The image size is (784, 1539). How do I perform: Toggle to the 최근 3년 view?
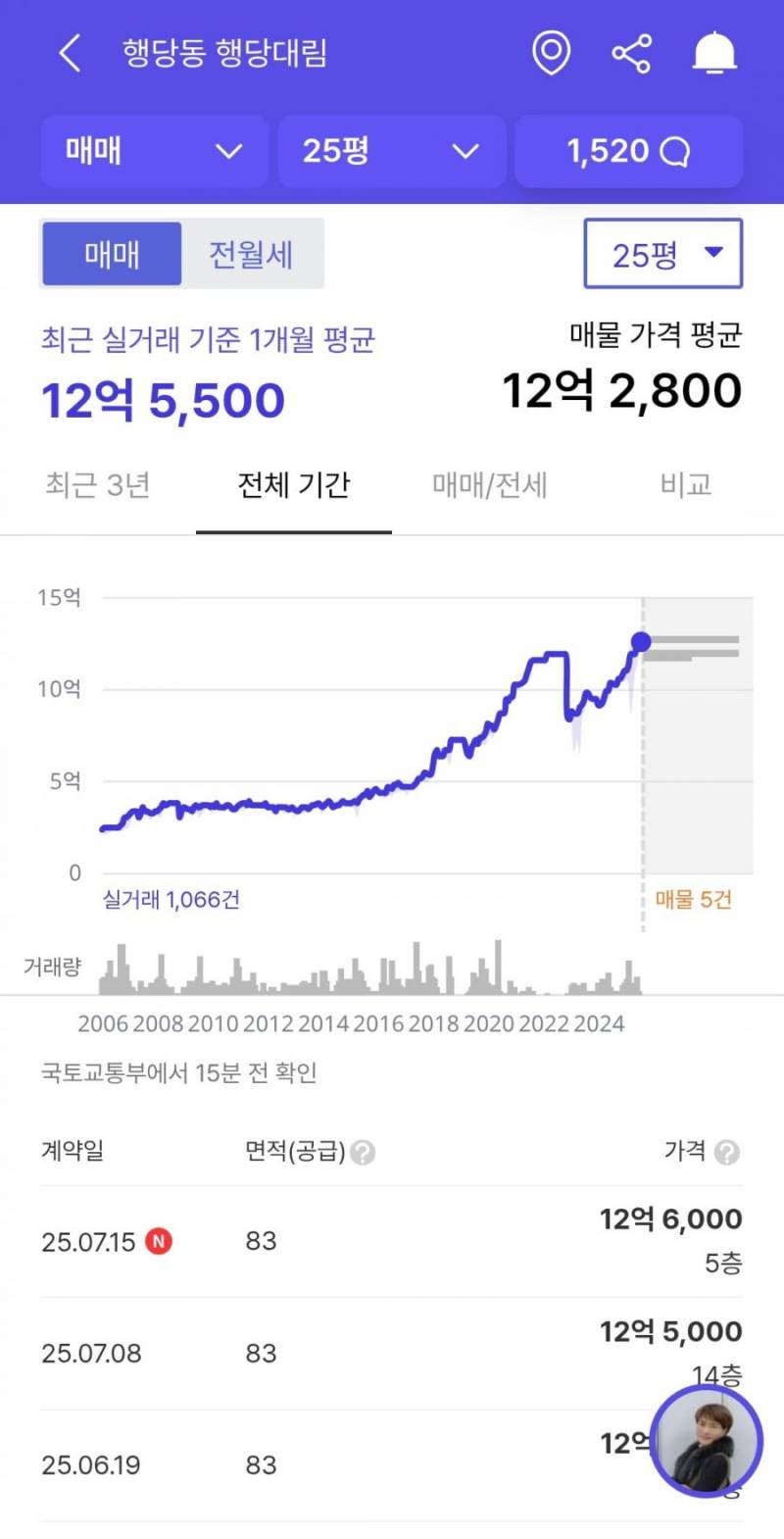coord(98,485)
